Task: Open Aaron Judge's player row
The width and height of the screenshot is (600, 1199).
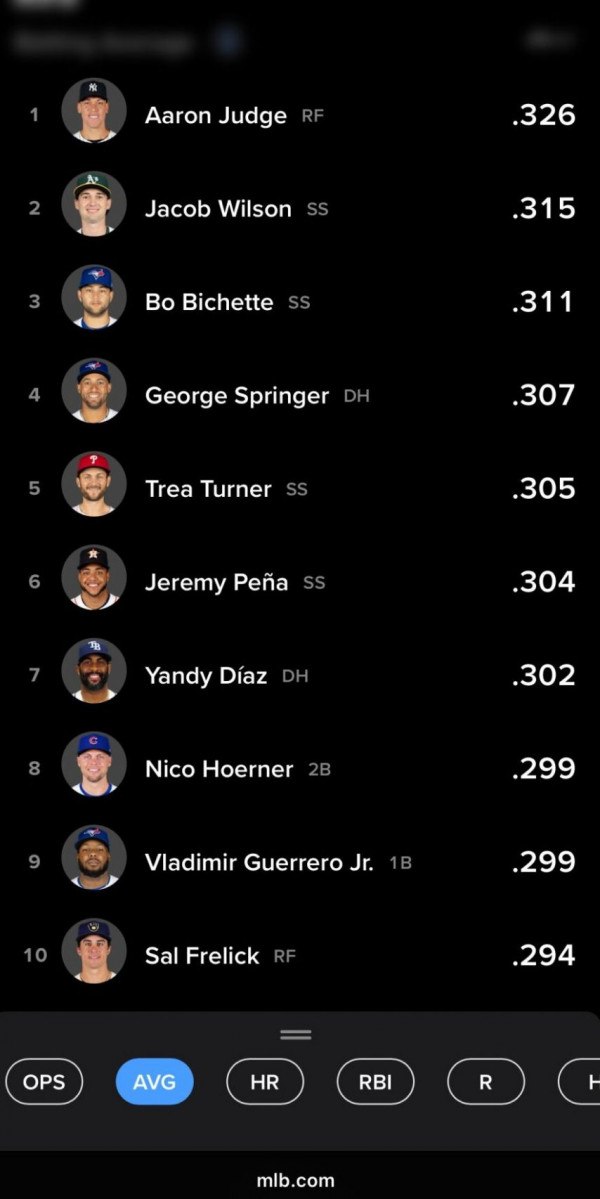Action: (x=300, y=115)
